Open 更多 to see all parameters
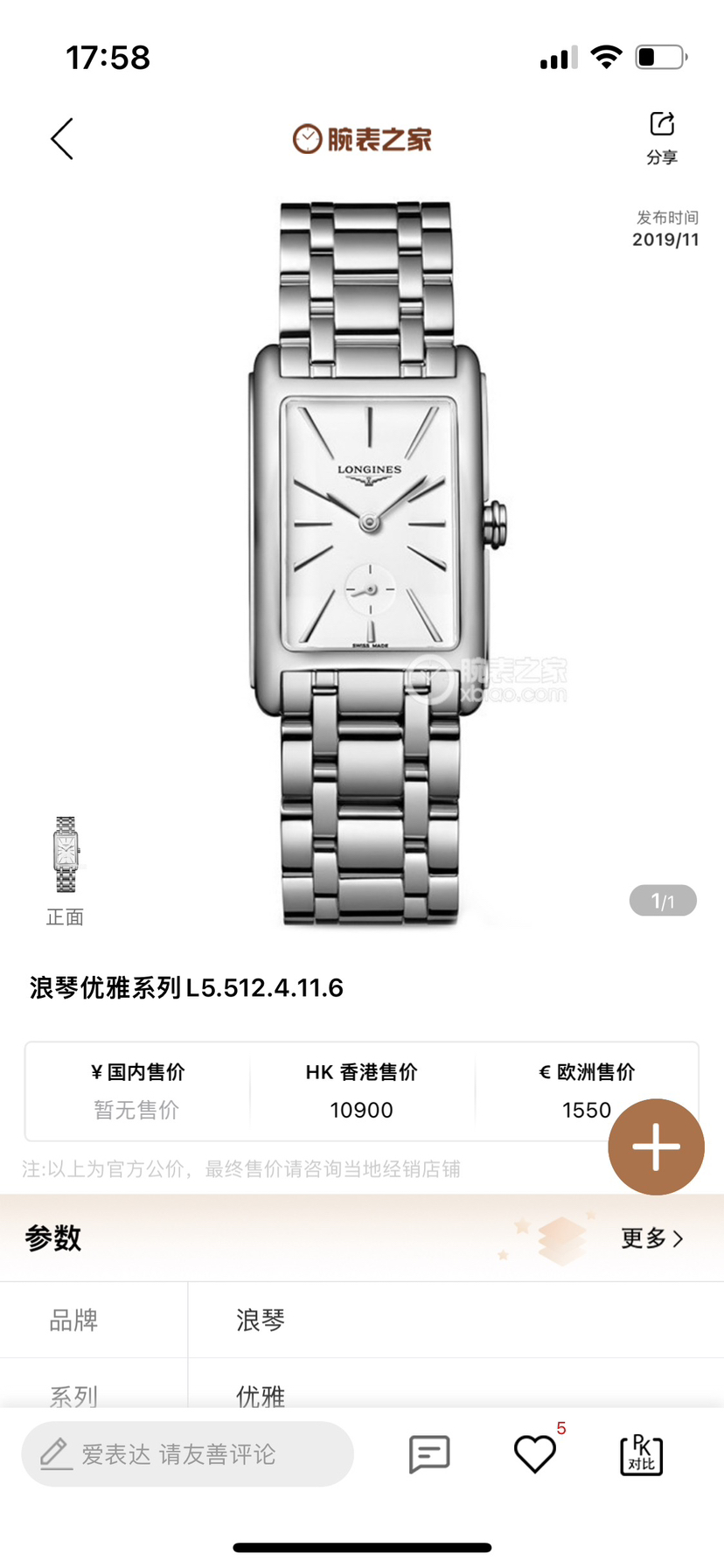This screenshot has height=1568, width=724. (x=651, y=1237)
